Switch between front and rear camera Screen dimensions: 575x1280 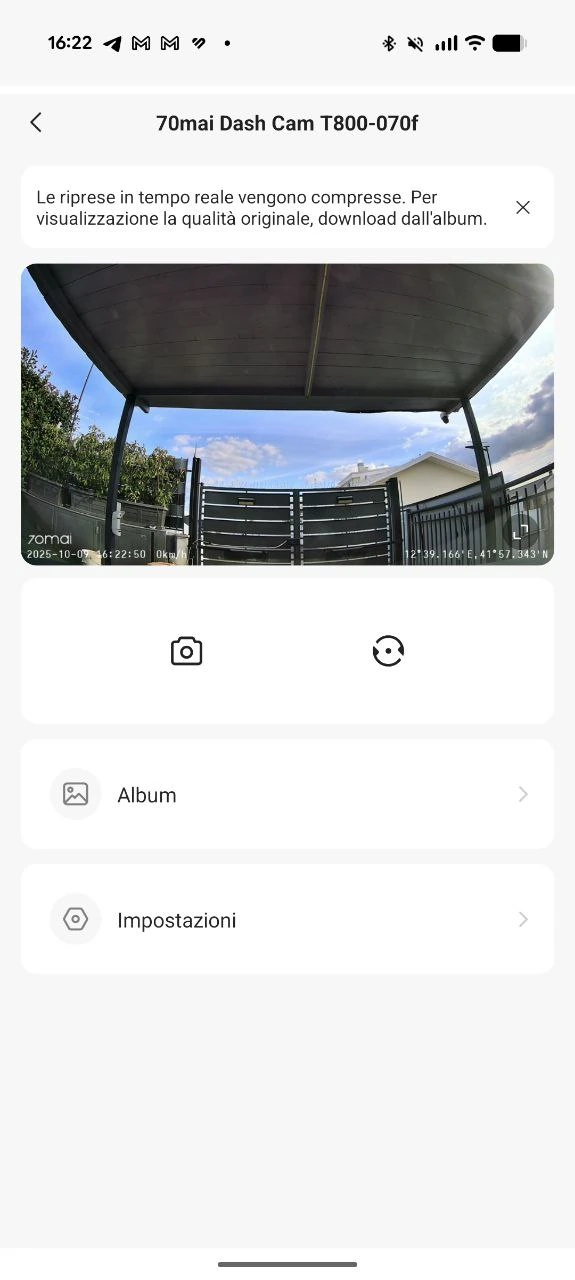point(388,651)
